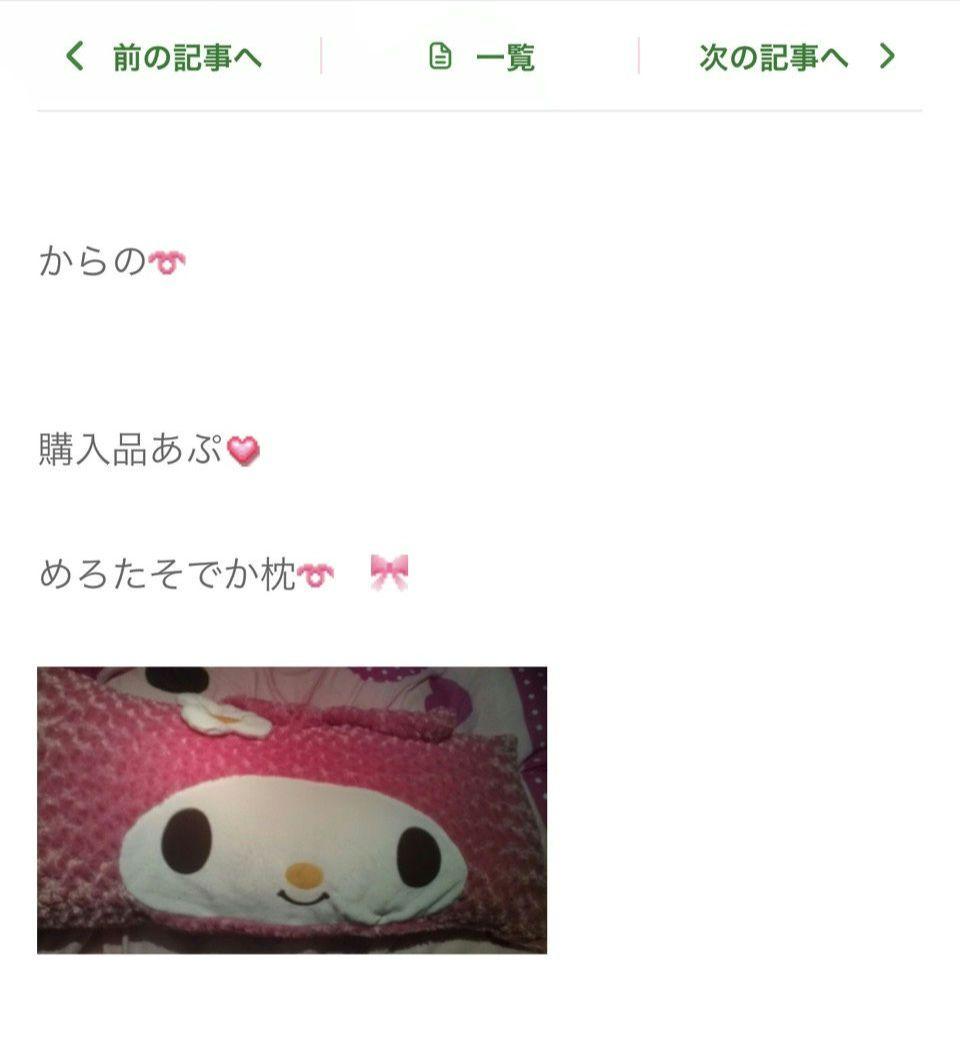
Task: Go to the next article (次の記事へ)
Action: [x=796, y=57]
